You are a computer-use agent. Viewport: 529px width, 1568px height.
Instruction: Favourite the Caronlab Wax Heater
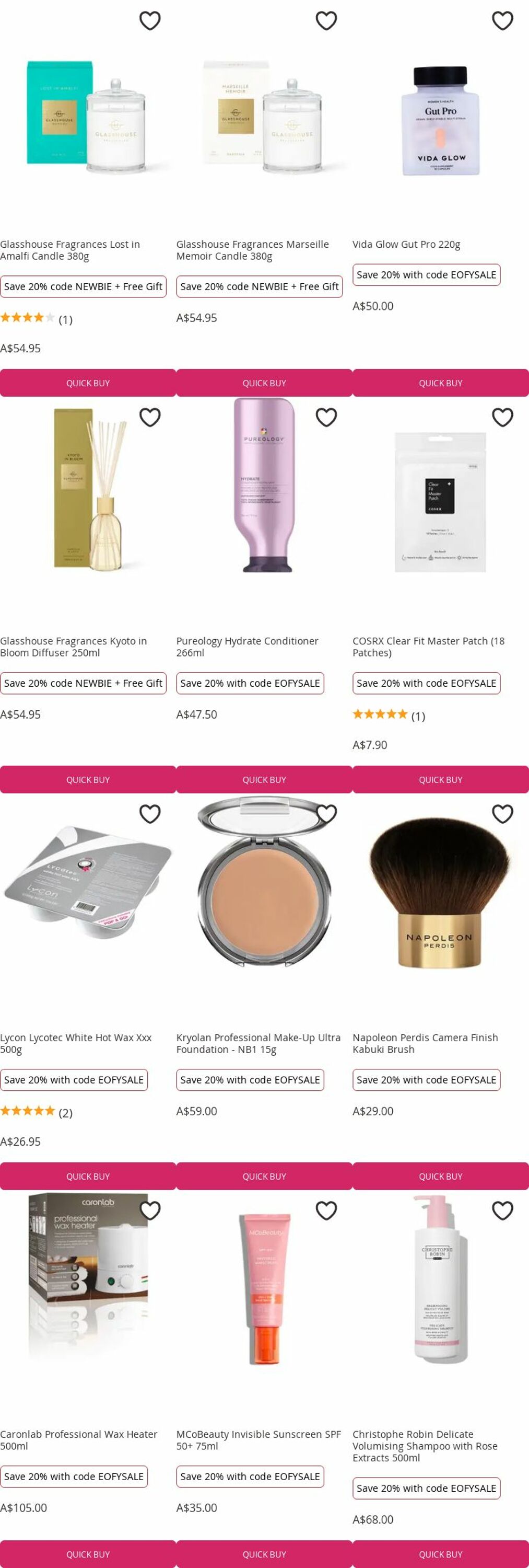click(149, 1210)
